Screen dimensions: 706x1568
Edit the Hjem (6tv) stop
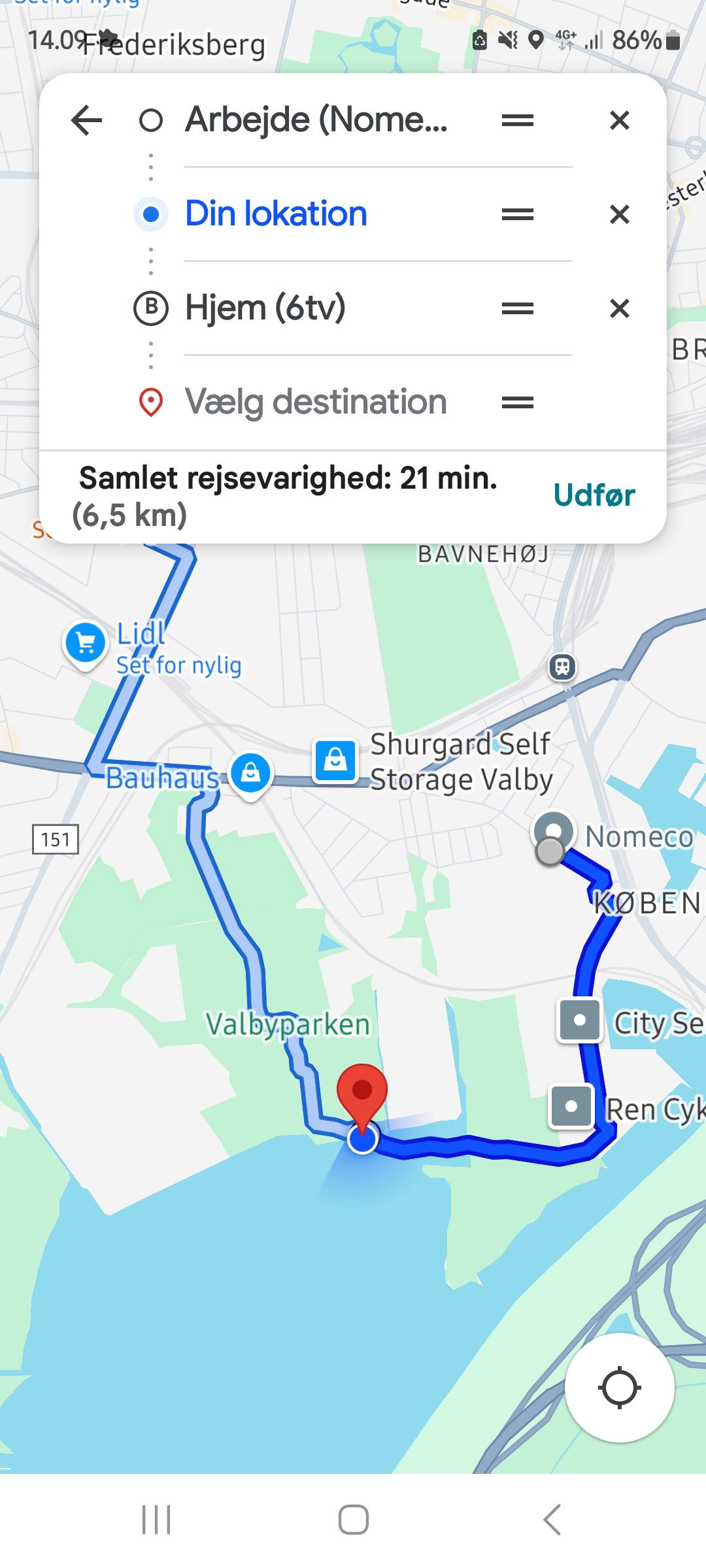tap(265, 308)
